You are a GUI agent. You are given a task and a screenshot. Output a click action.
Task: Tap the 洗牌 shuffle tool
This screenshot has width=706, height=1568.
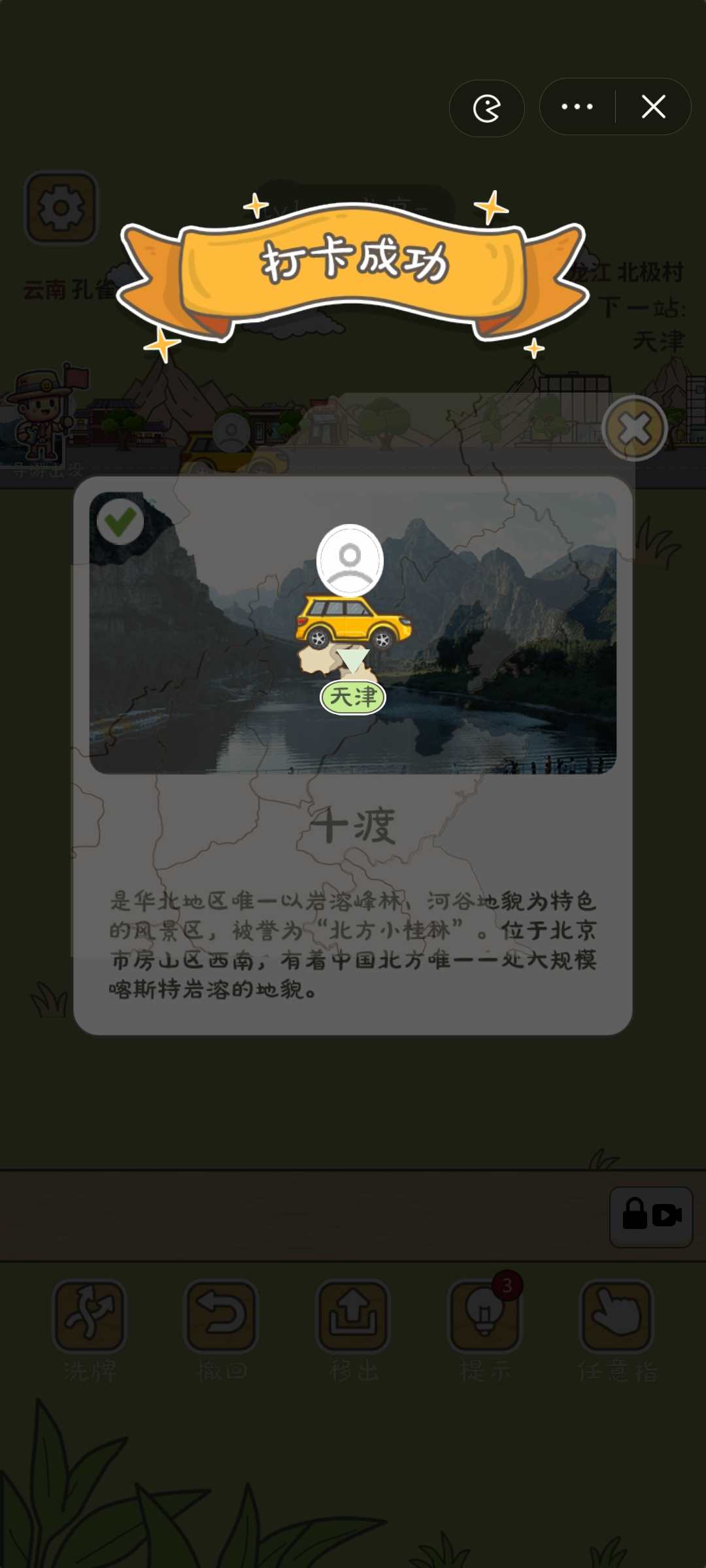90,1316
